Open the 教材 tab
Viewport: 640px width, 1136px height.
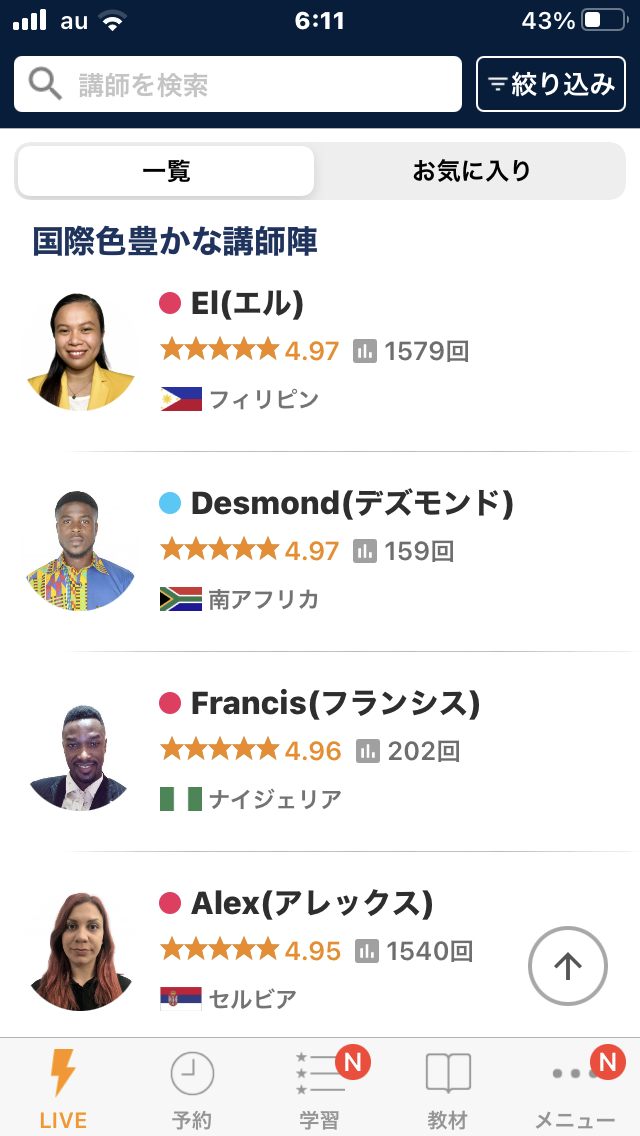[447, 1087]
